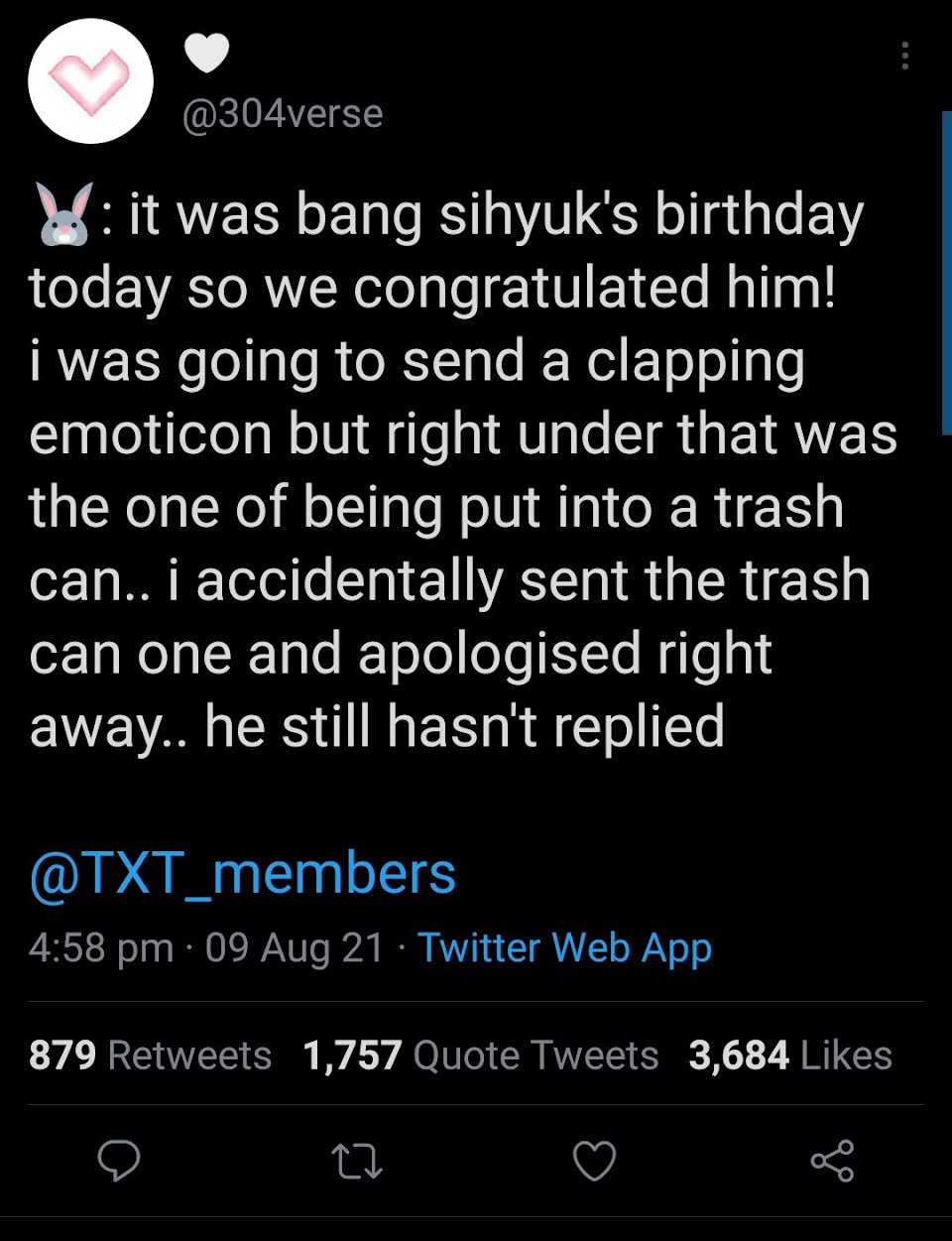Viewport: 952px width, 1241px height.
Task: Open the @304verse handle
Action: tap(283, 114)
